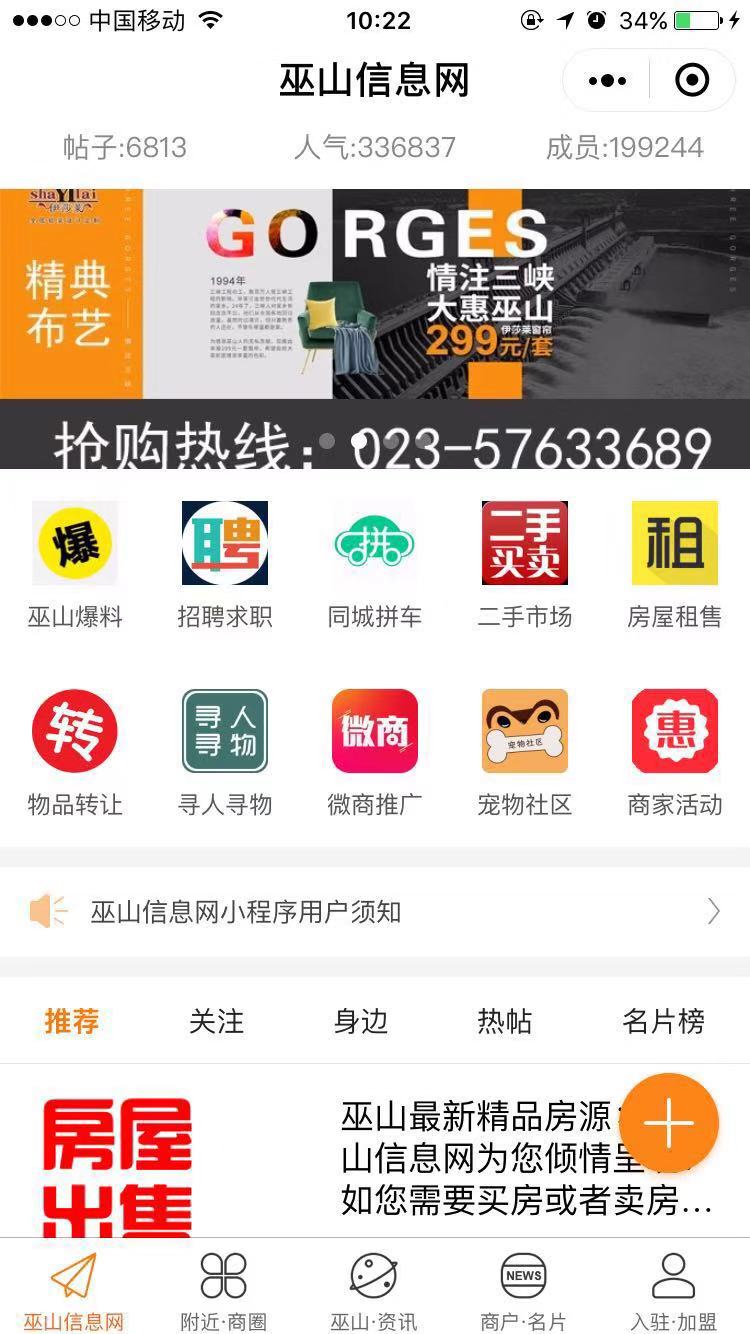Open 入驻·加盟 in bottom navigation
The width and height of the screenshot is (750, 1334).
tap(673, 1291)
